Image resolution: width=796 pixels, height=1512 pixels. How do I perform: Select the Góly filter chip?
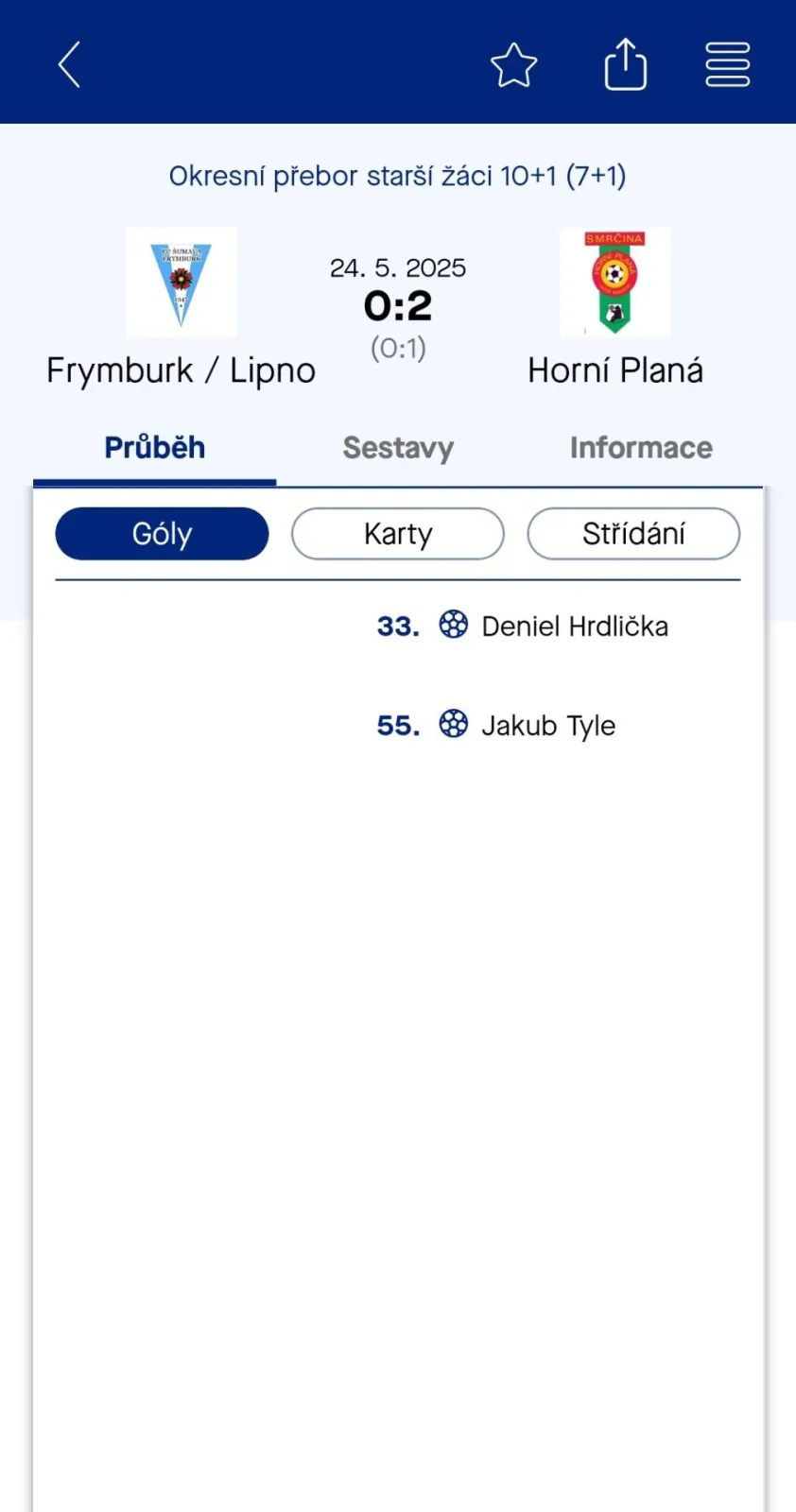tap(162, 534)
